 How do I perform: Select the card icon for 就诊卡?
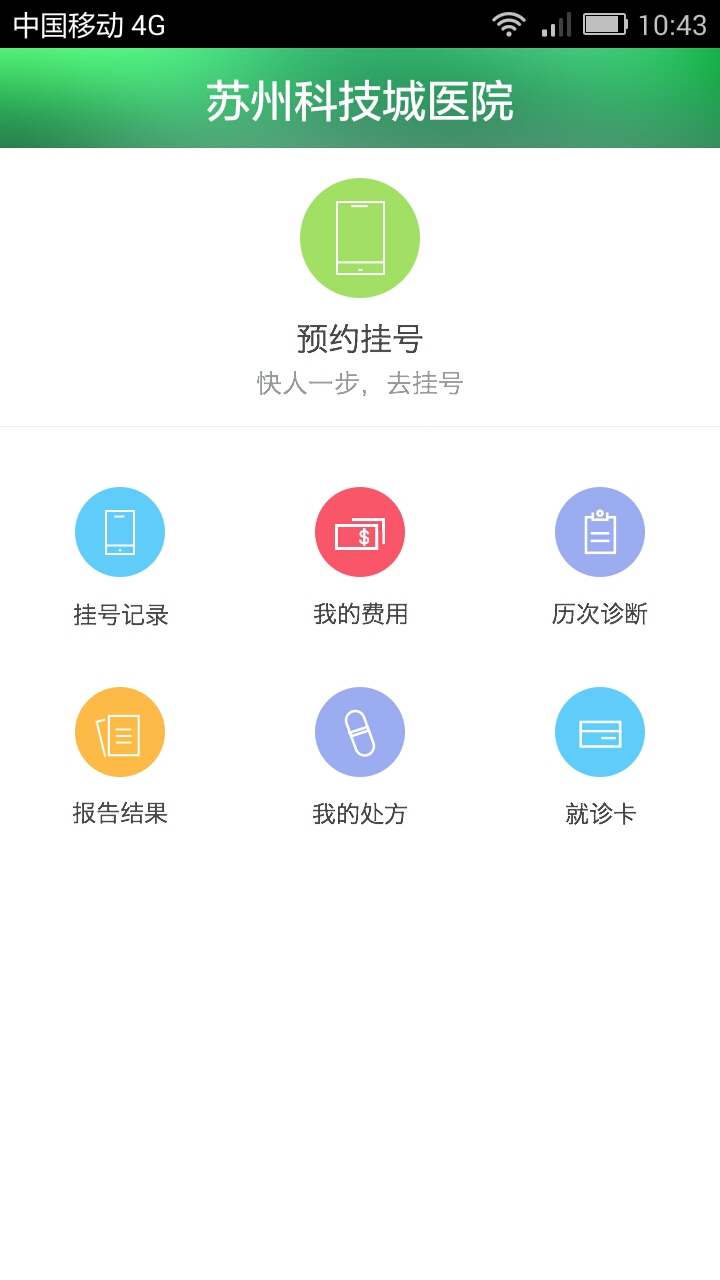tap(600, 731)
